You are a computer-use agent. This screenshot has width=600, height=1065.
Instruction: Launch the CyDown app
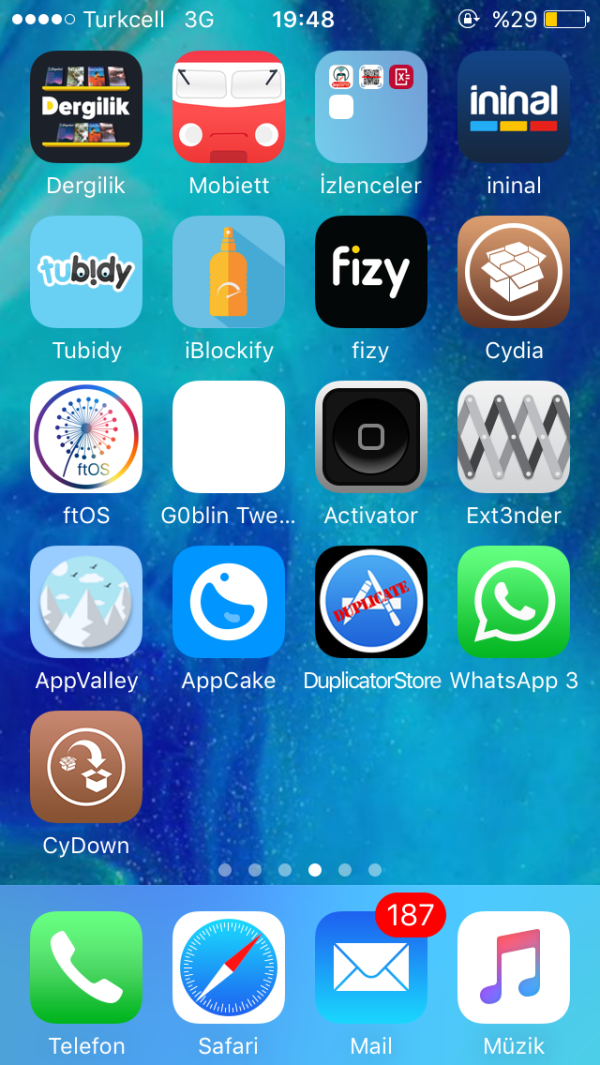tap(86, 767)
